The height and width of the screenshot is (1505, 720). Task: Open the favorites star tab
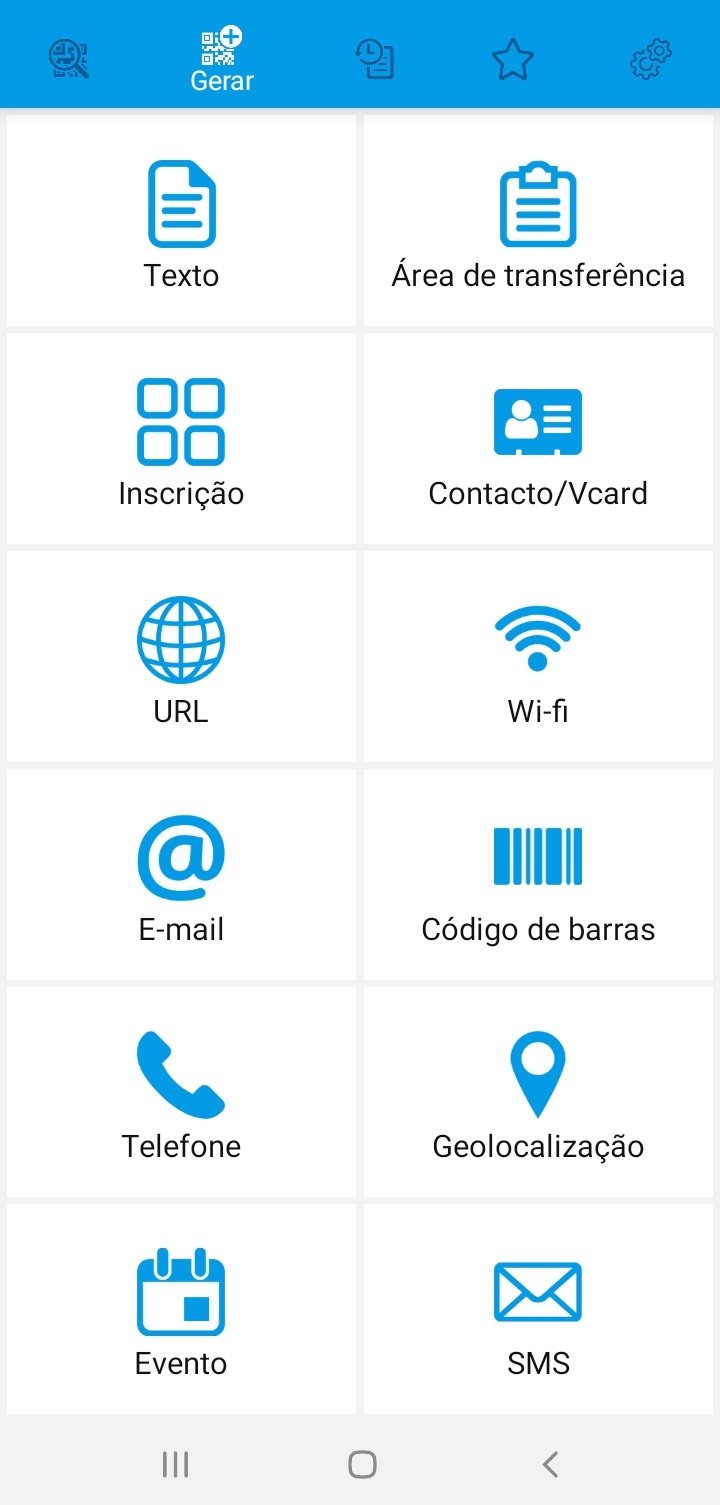(x=513, y=60)
